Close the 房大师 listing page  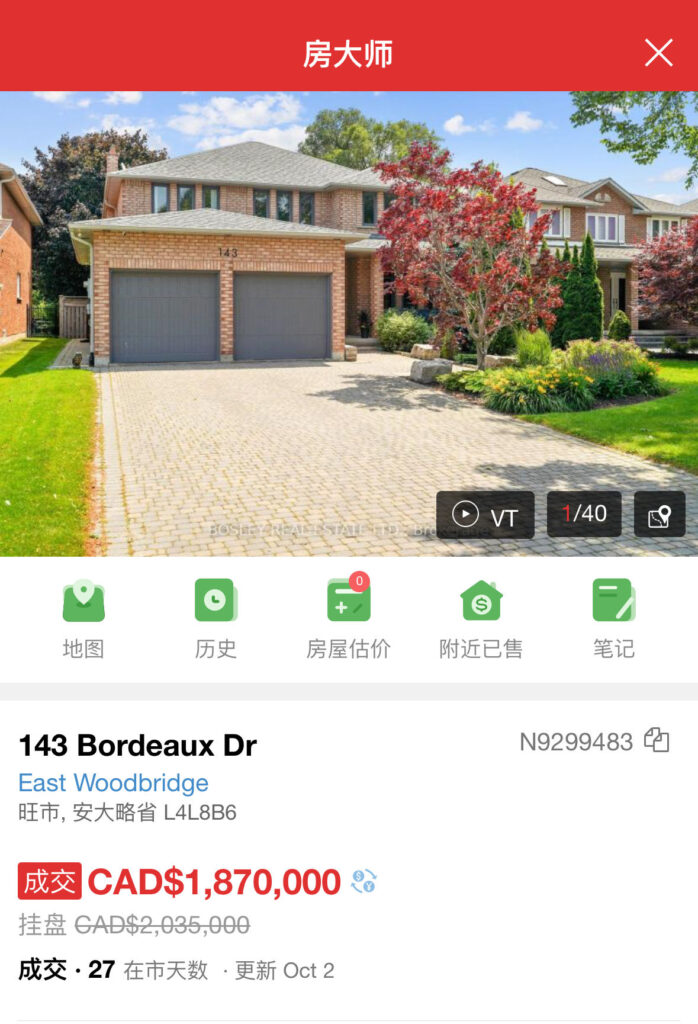[x=658, y=52]
